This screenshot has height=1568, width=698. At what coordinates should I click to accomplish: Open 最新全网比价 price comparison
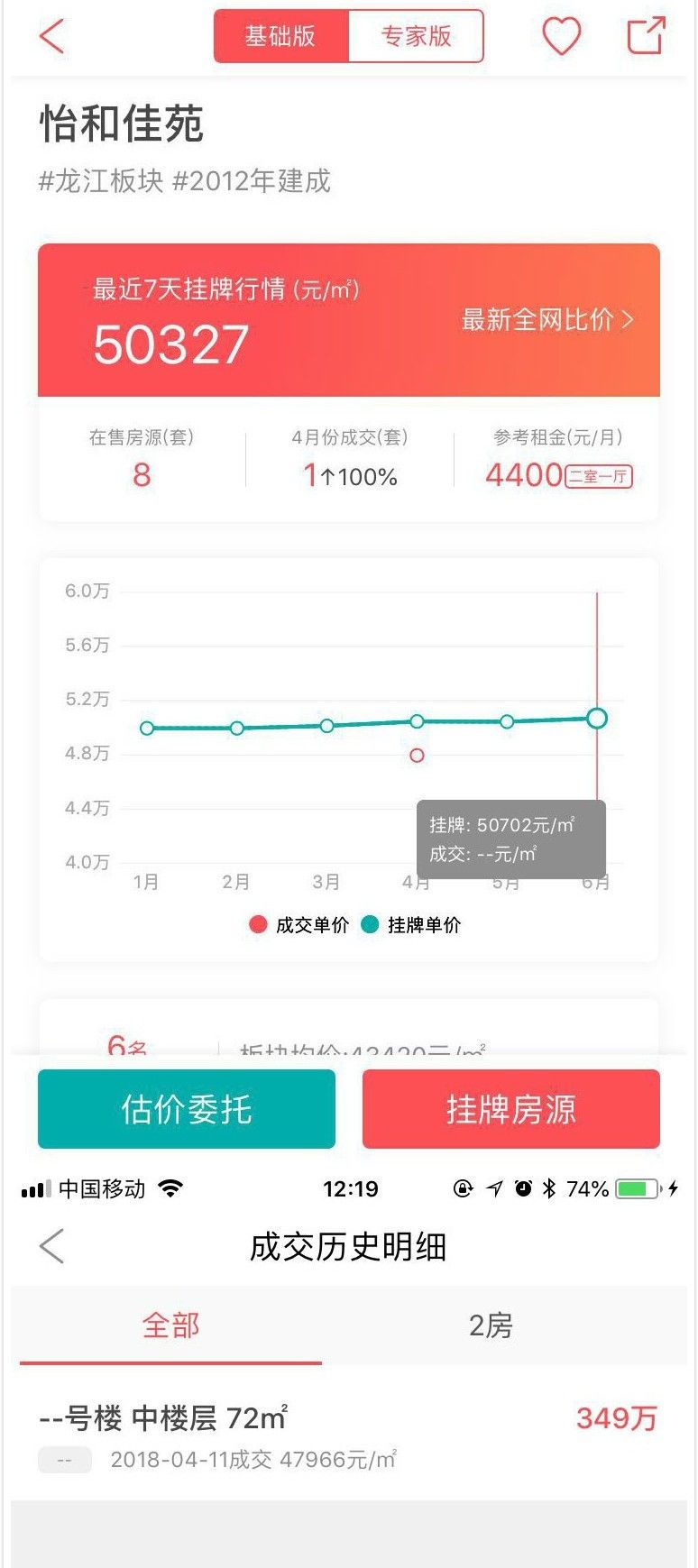(547, 319)
